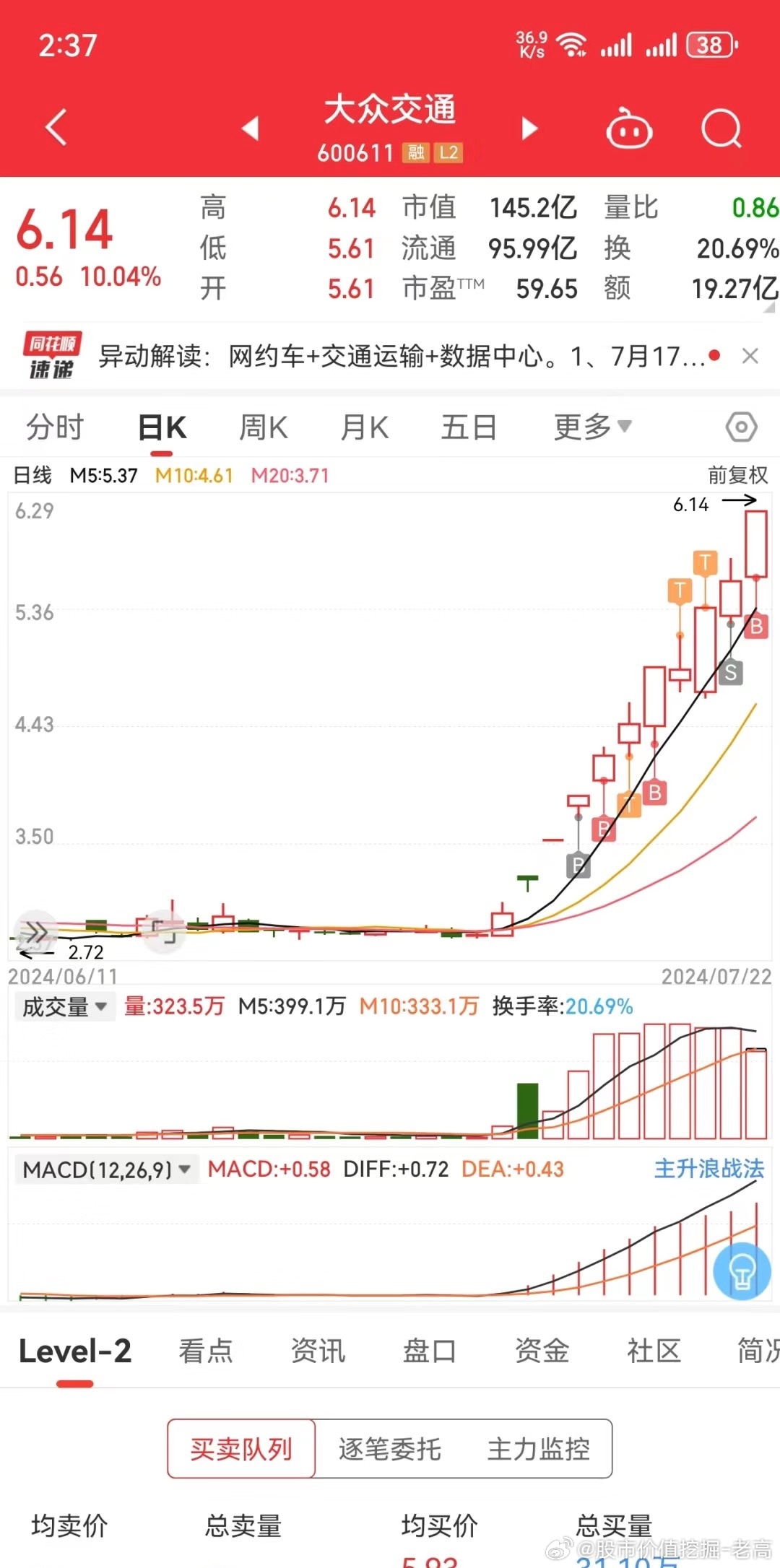Screen dimensions: 780x1568
Task: Select the 主力监控 segment
Action: click(x=538, y=1448)
